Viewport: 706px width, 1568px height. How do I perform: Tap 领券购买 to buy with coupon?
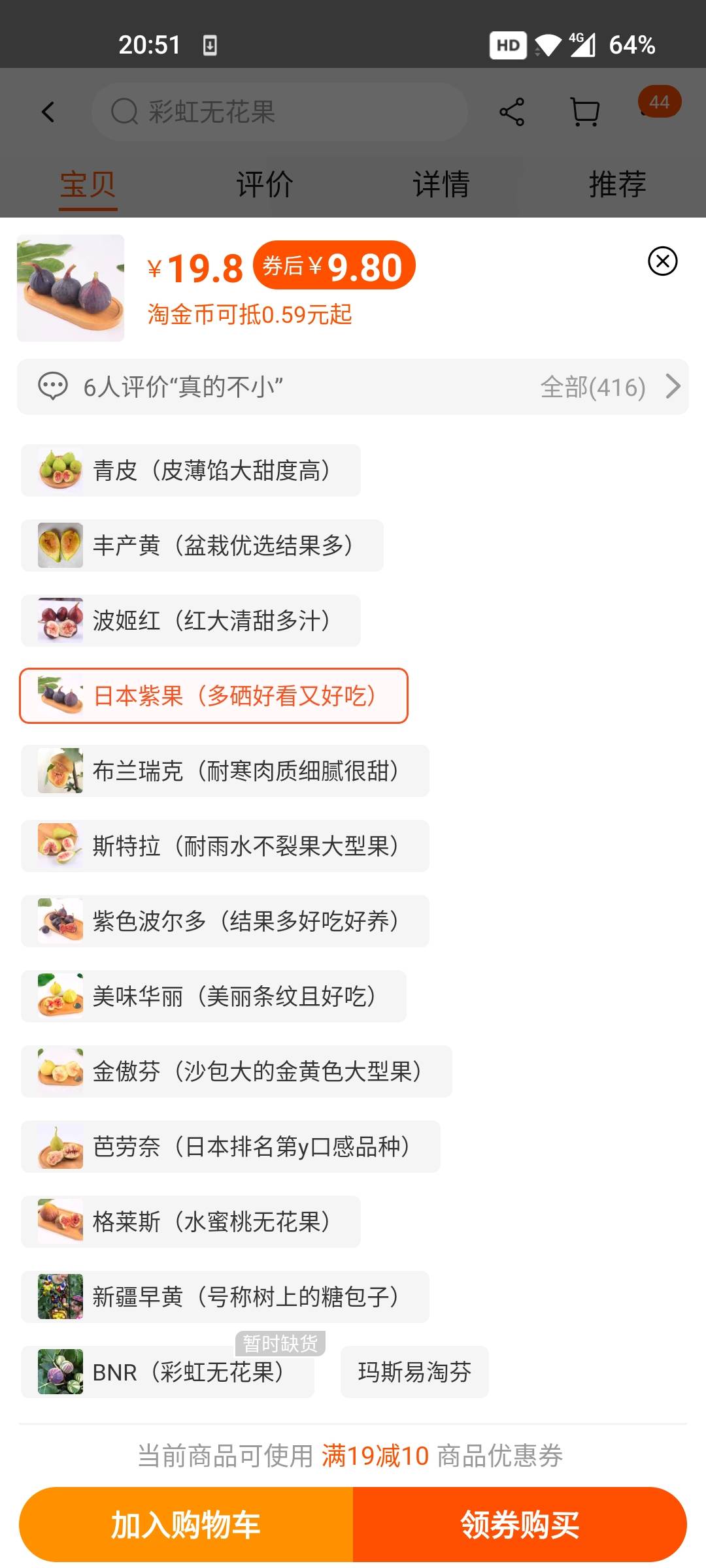(520, 1525)
